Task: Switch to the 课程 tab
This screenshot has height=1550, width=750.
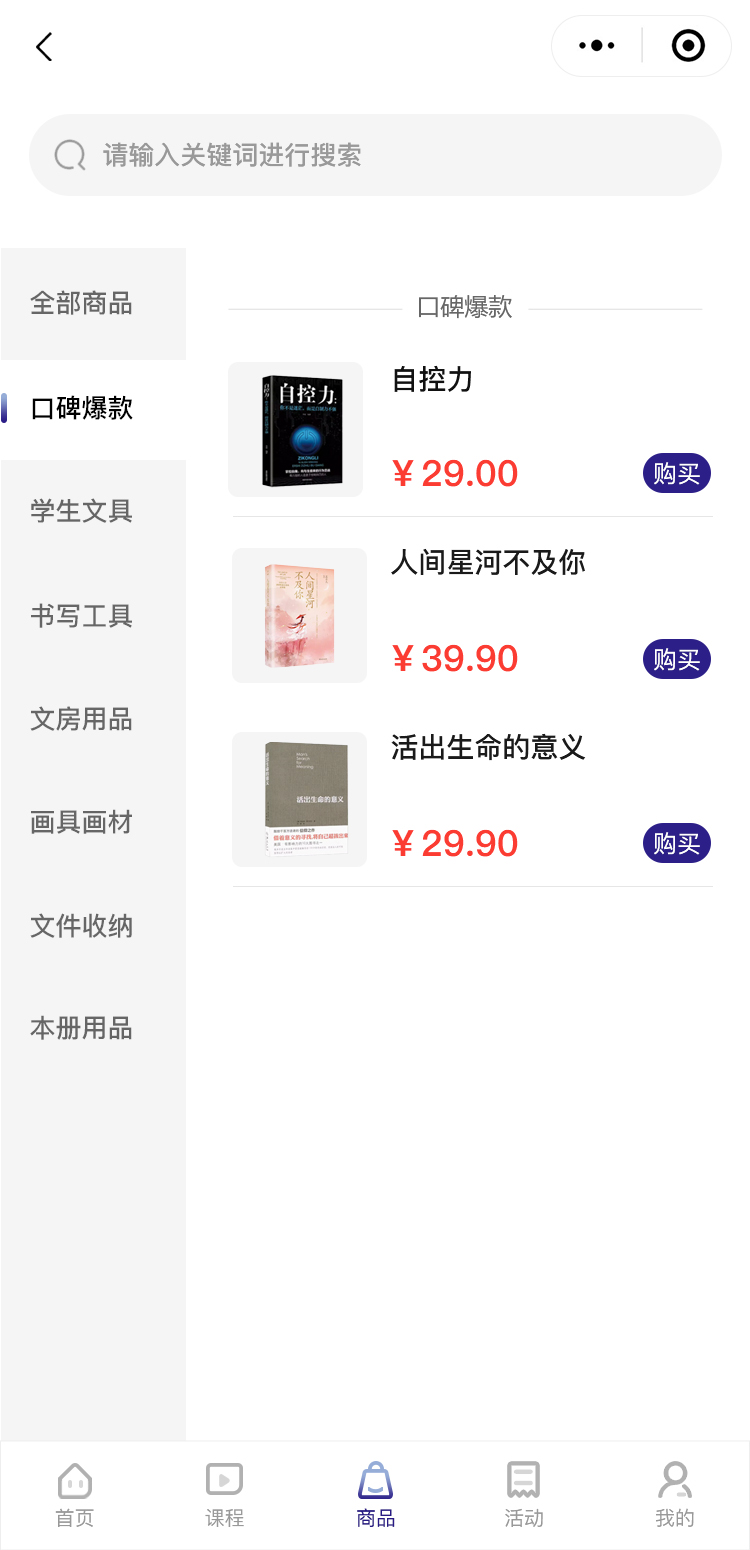Action: click(x=225, y=1495)
